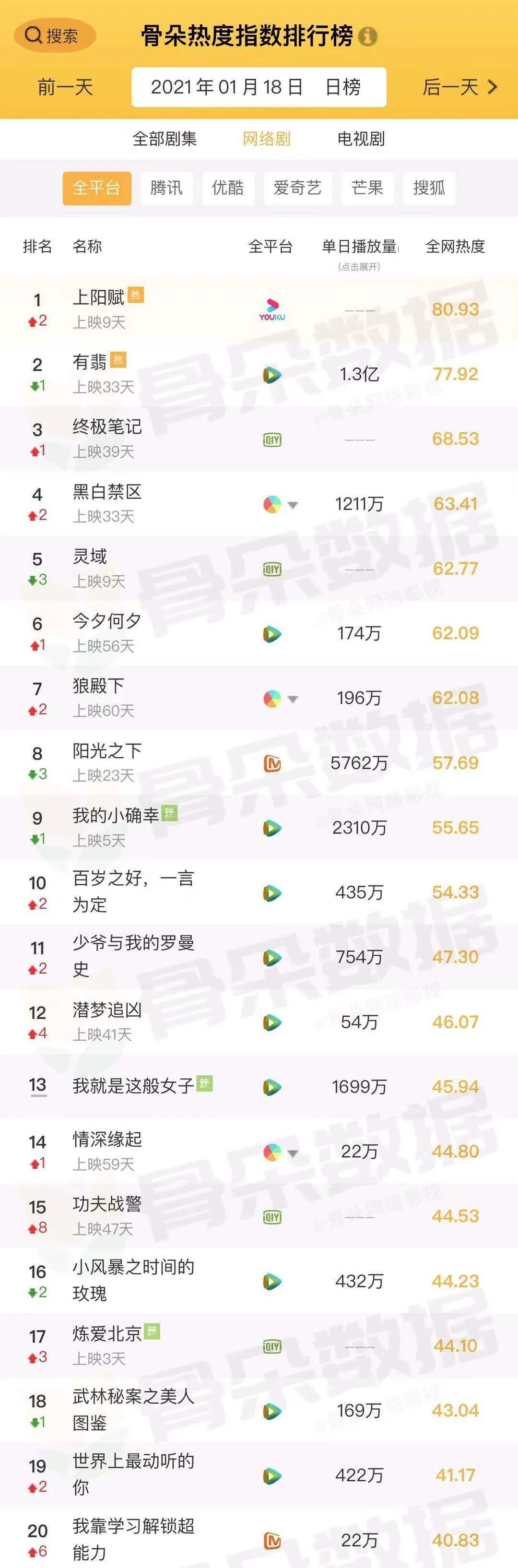Expand platform dropdown for 狼殿下
This screenshot has height=1568, width=518.
tap(293, 699)
